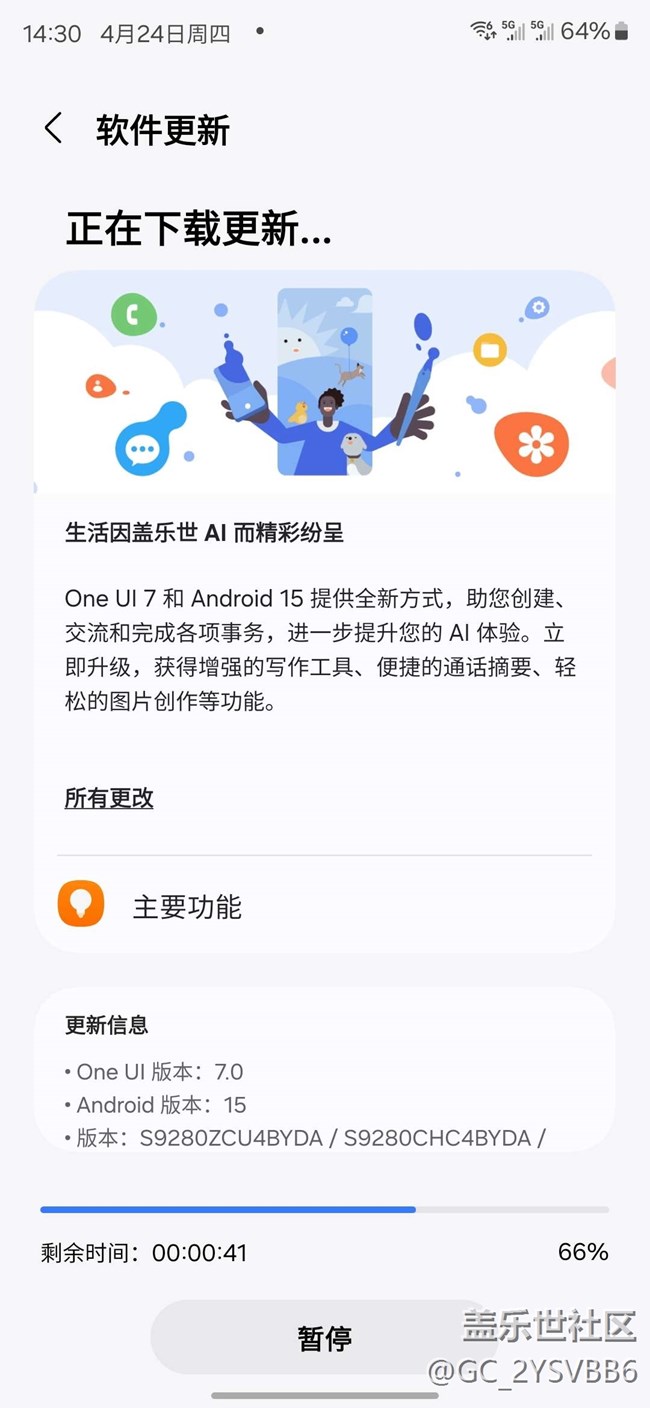The image size is (650, 1408).
Task: Pause the download with 暂停
Action: pyautogui.click(x=324, y=1338)
